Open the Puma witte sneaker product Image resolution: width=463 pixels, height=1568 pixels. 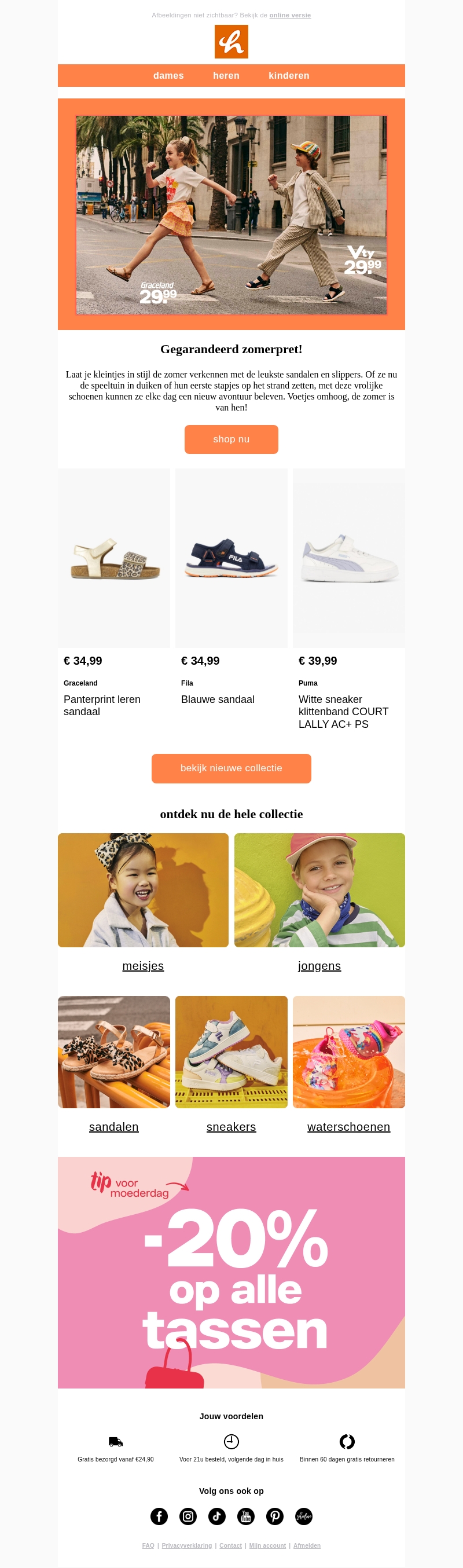348,558
